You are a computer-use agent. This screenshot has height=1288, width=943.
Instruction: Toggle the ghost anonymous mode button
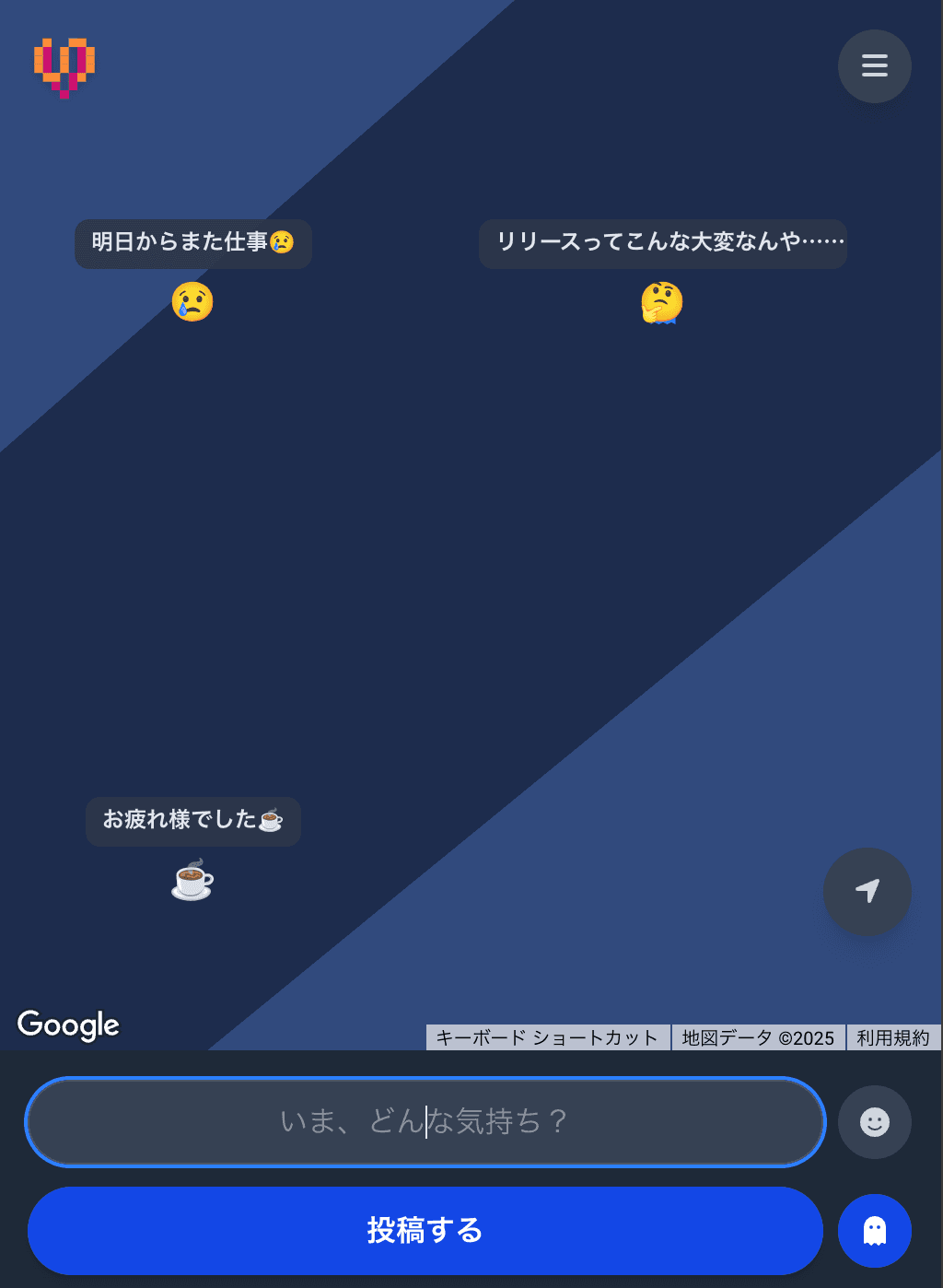tap(874, 1230)
